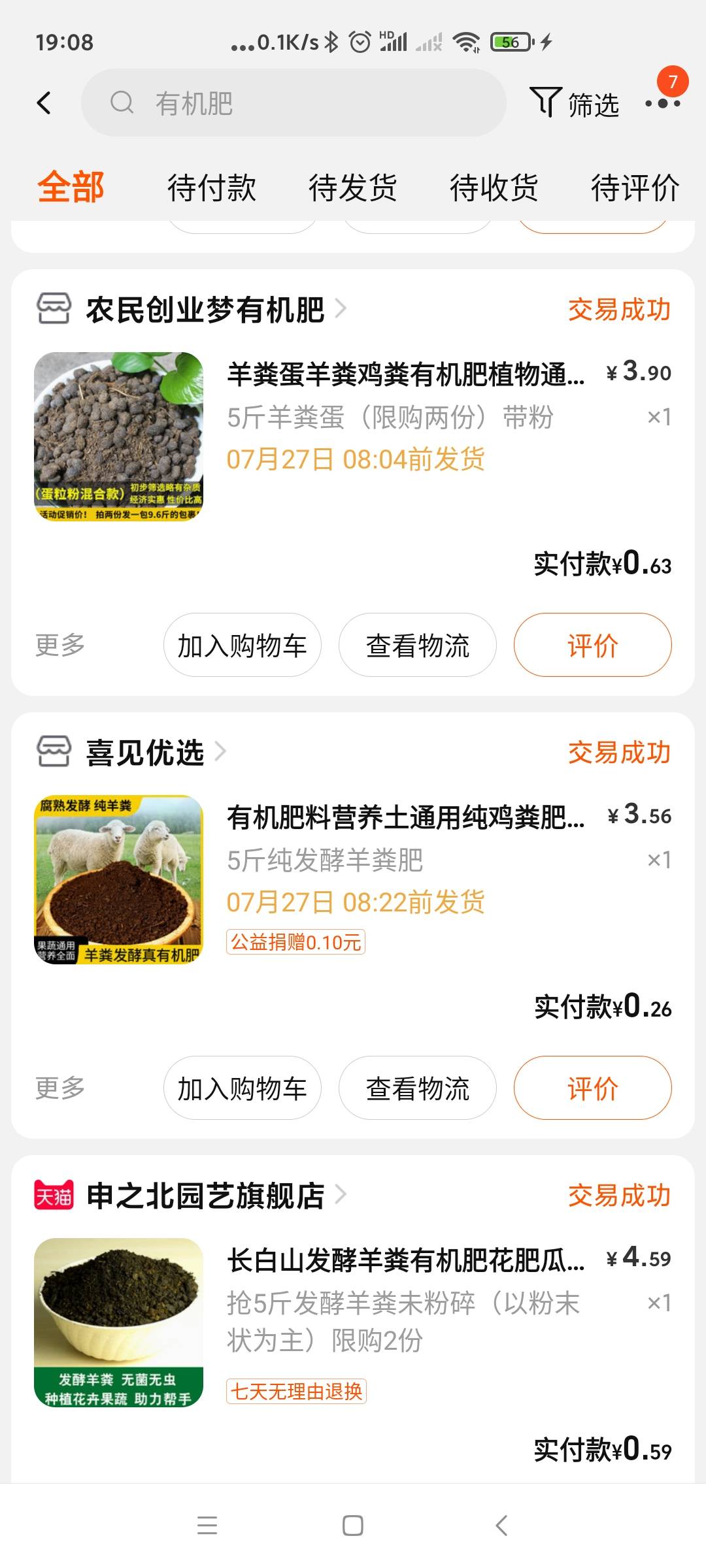
Task: Tap the 有机肥 search field
Action: 294,103
